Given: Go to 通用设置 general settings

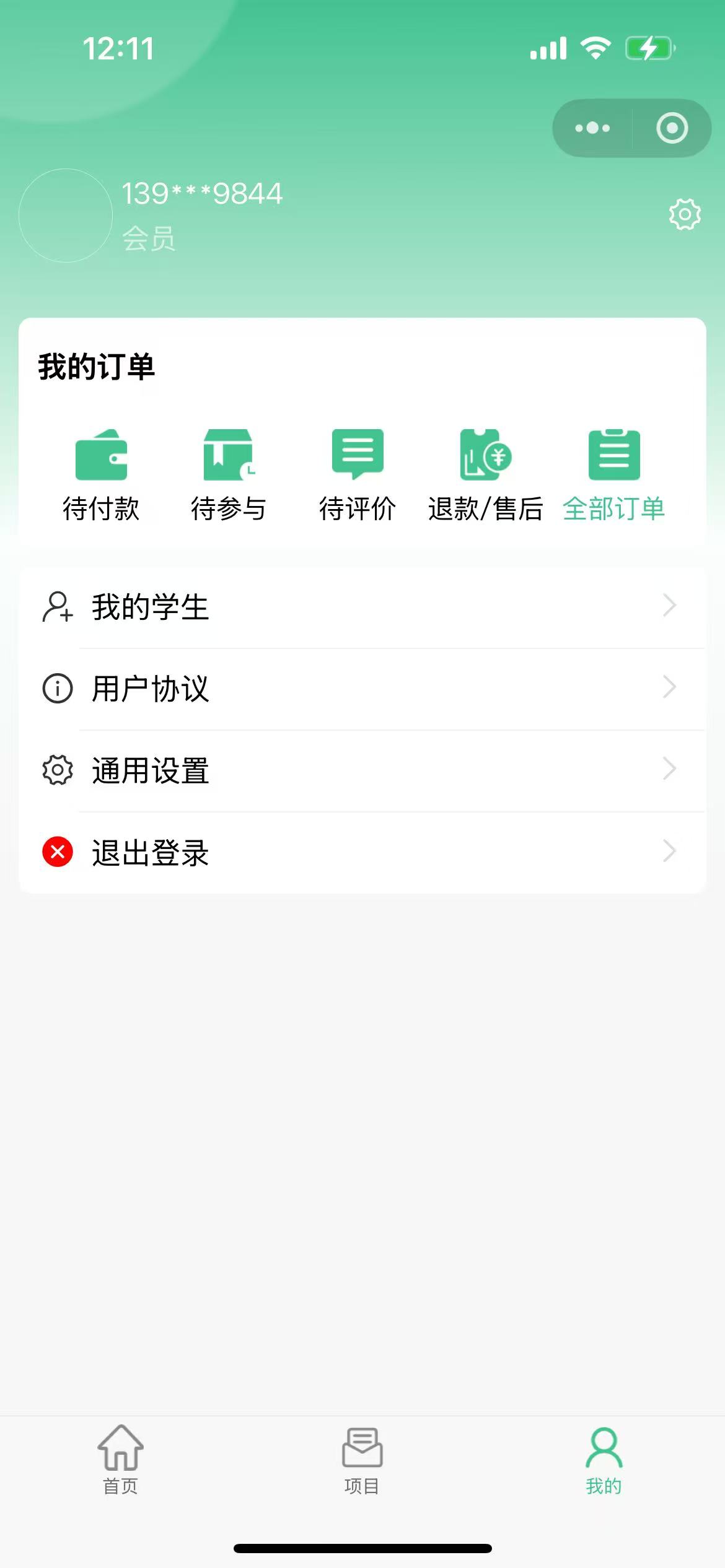Looking at the screenshot, I should click(x=362, y=770).
